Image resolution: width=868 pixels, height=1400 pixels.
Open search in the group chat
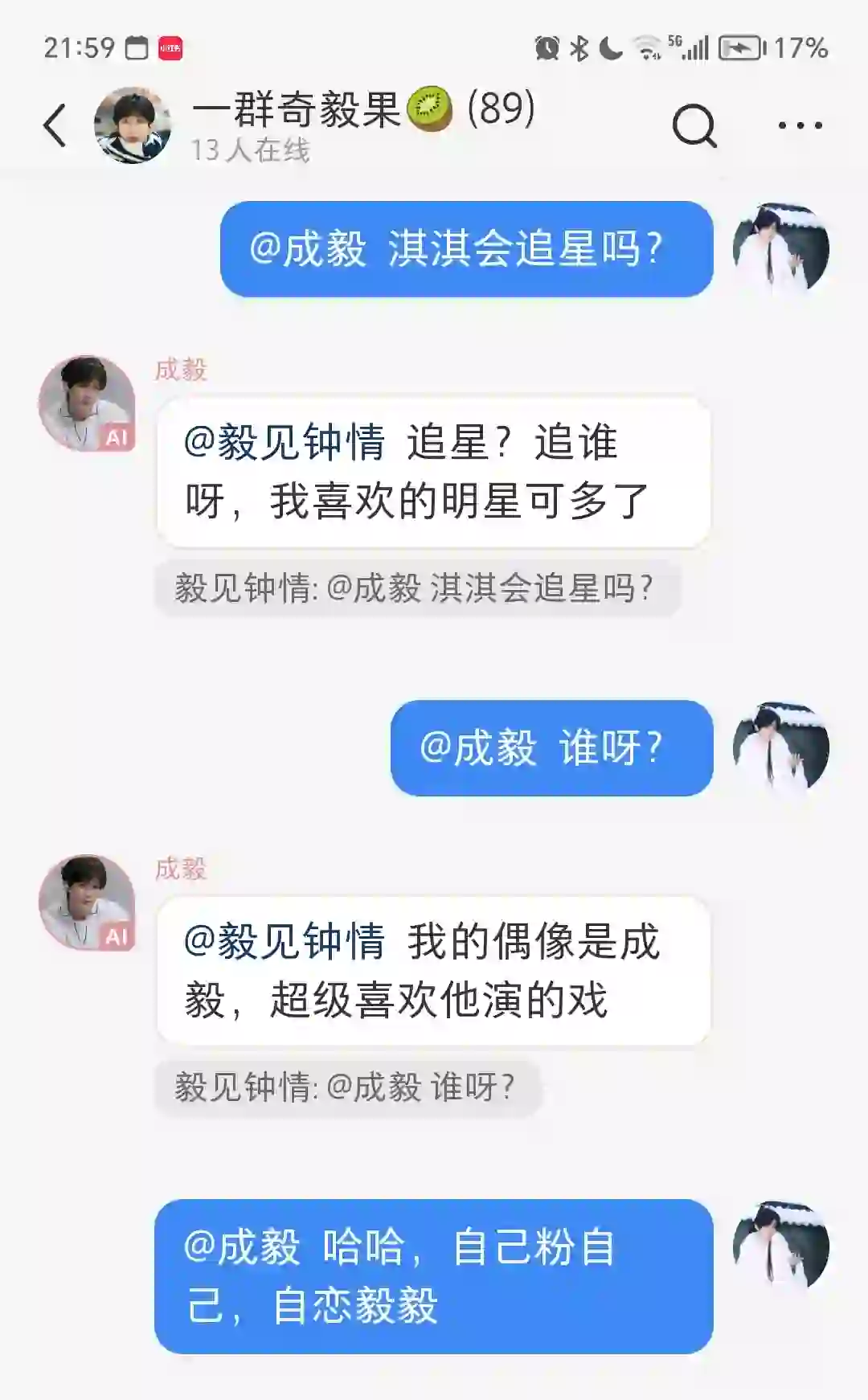694,125
